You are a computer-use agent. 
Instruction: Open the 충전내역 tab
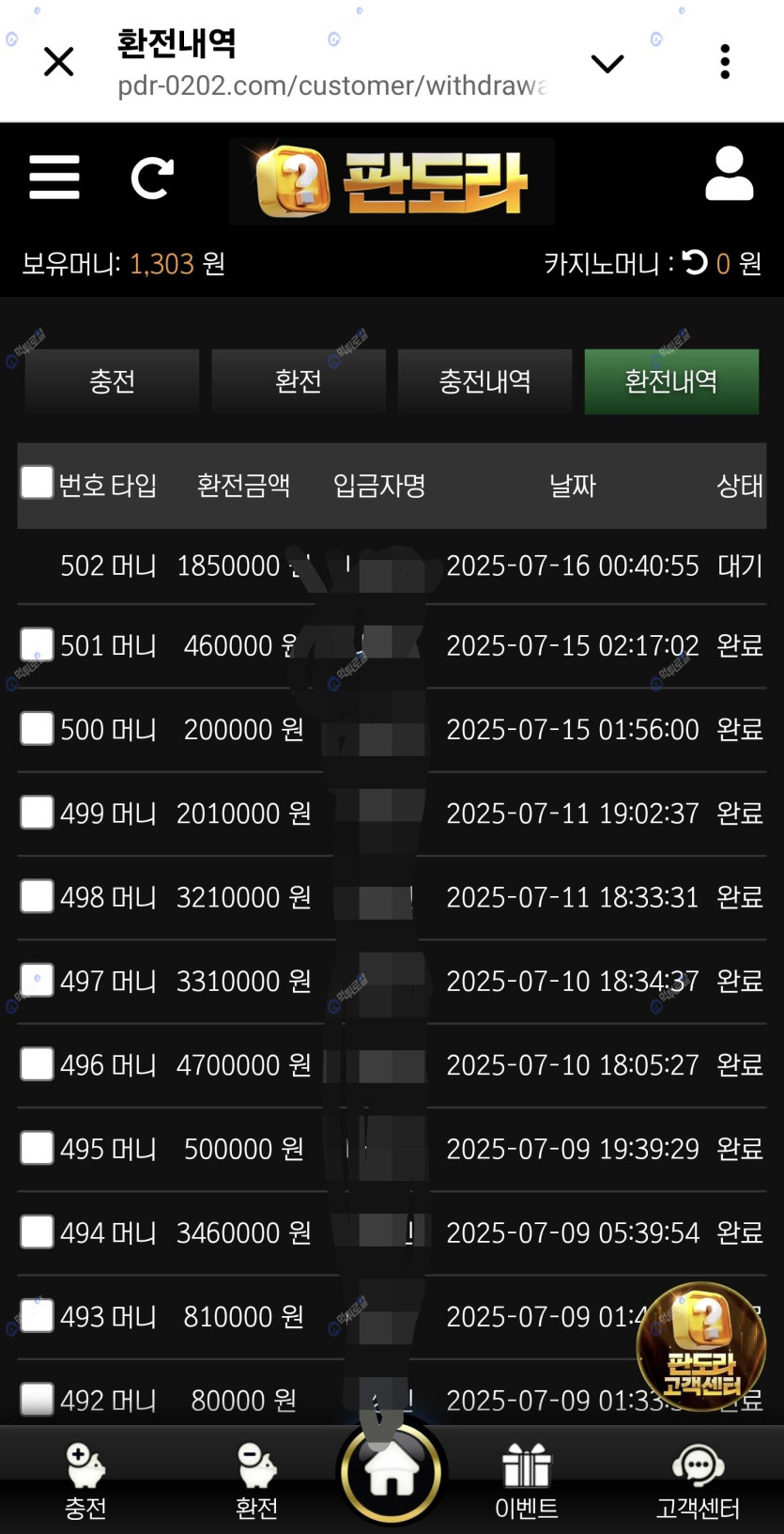pyautogui.click(x=484, y=381)
